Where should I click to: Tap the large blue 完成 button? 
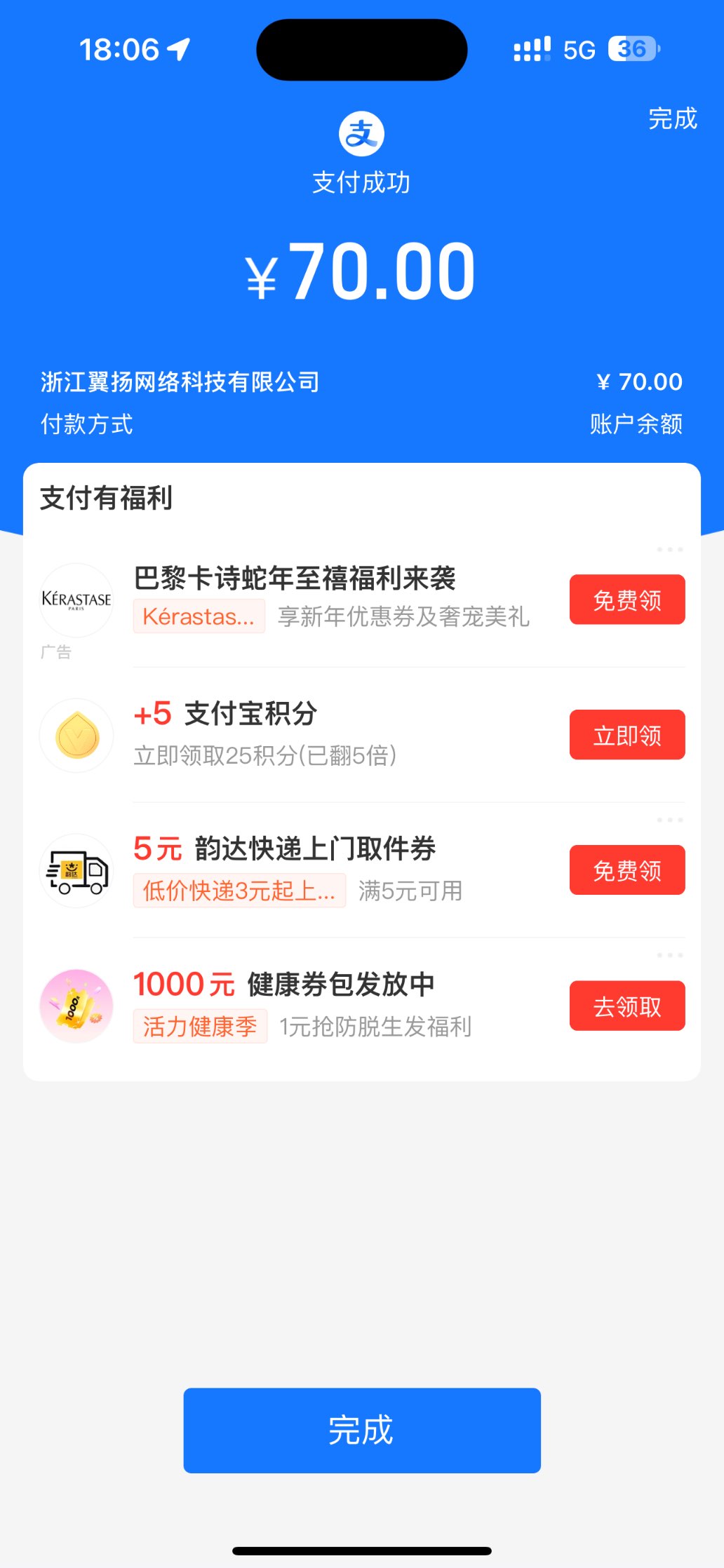pos(362,1430)
